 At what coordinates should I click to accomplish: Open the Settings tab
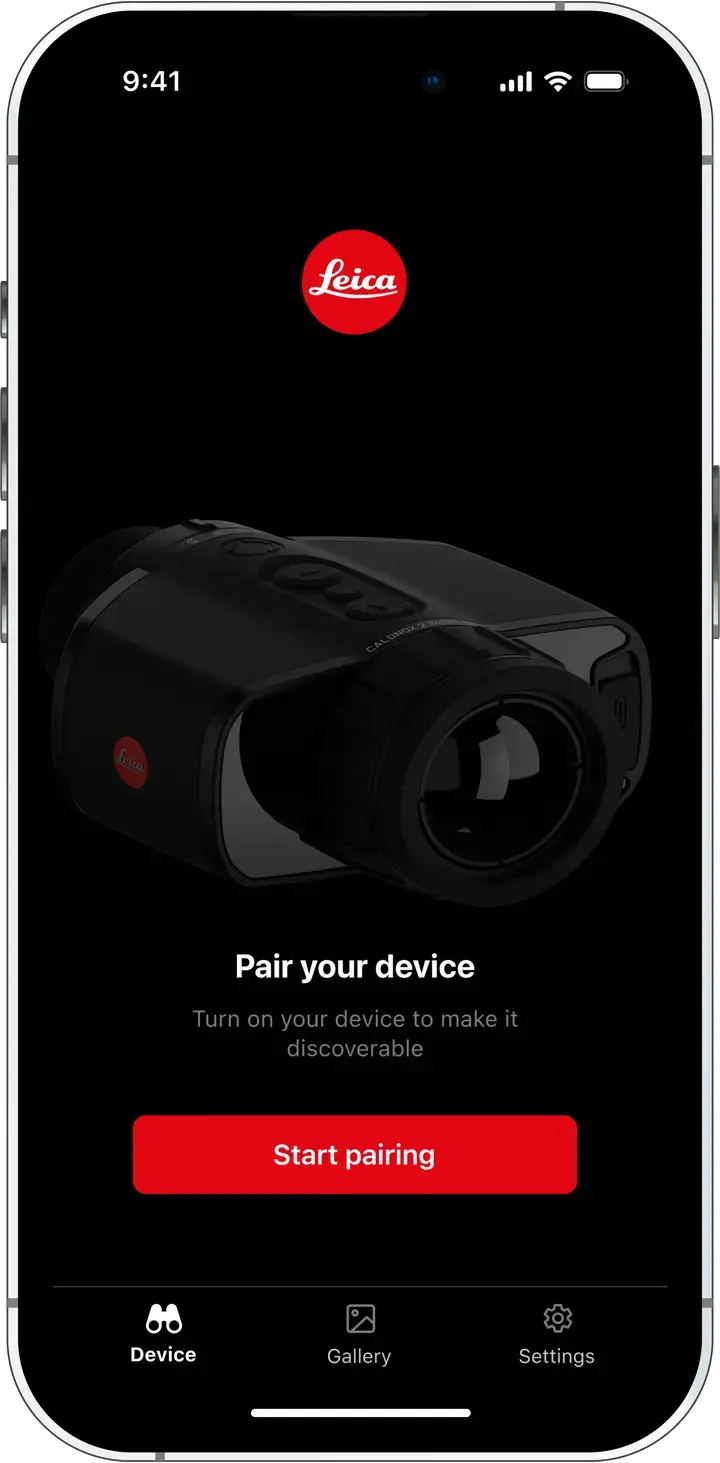tap(556, 1334)
